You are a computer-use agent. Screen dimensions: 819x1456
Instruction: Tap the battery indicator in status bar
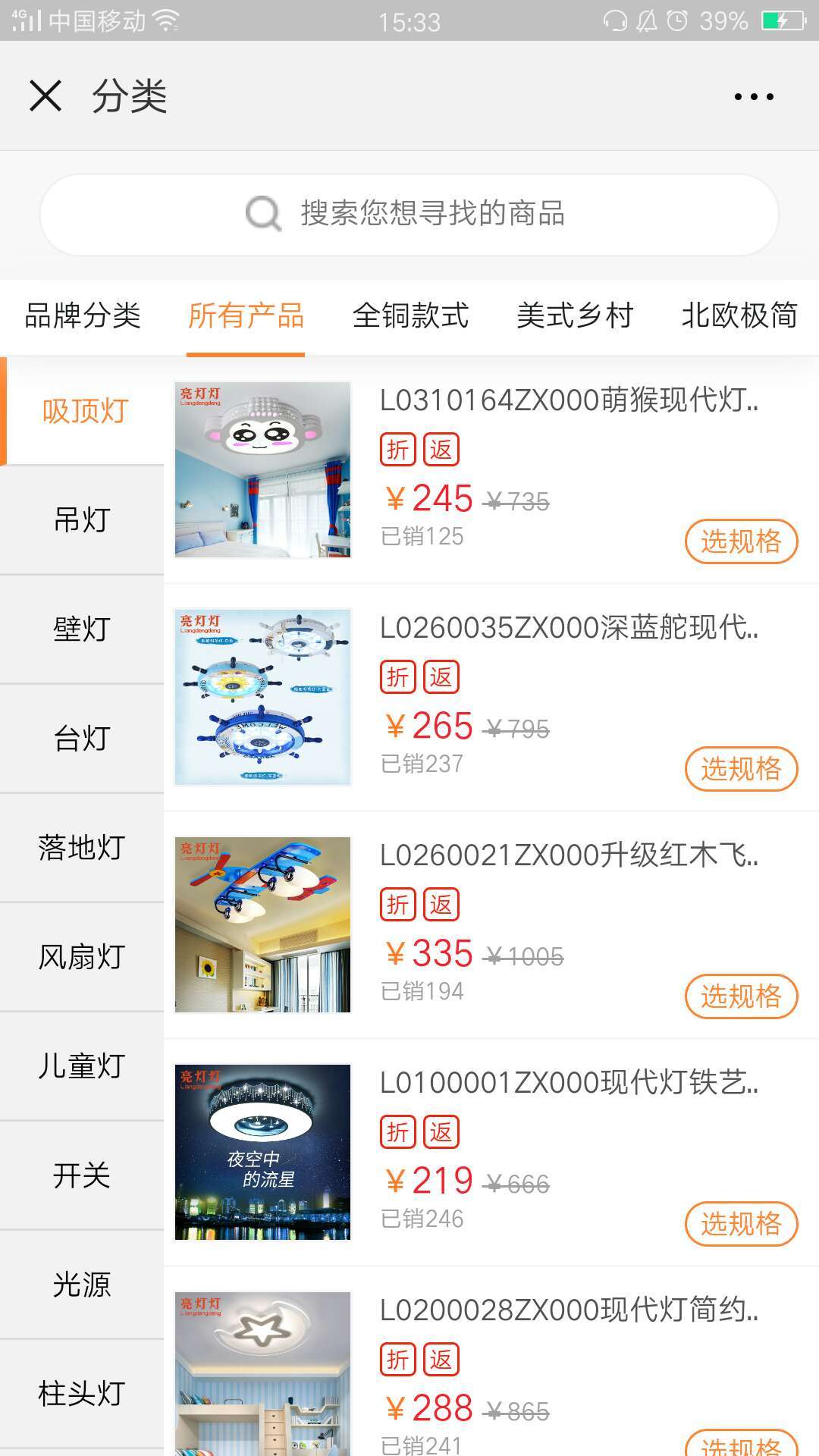click(785, 19)
